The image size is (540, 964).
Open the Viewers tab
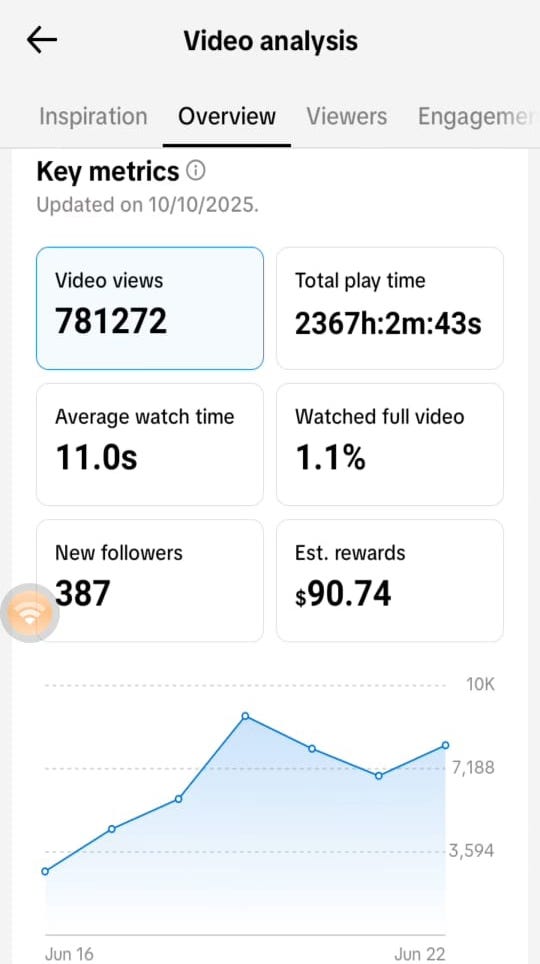pos(347,116)
